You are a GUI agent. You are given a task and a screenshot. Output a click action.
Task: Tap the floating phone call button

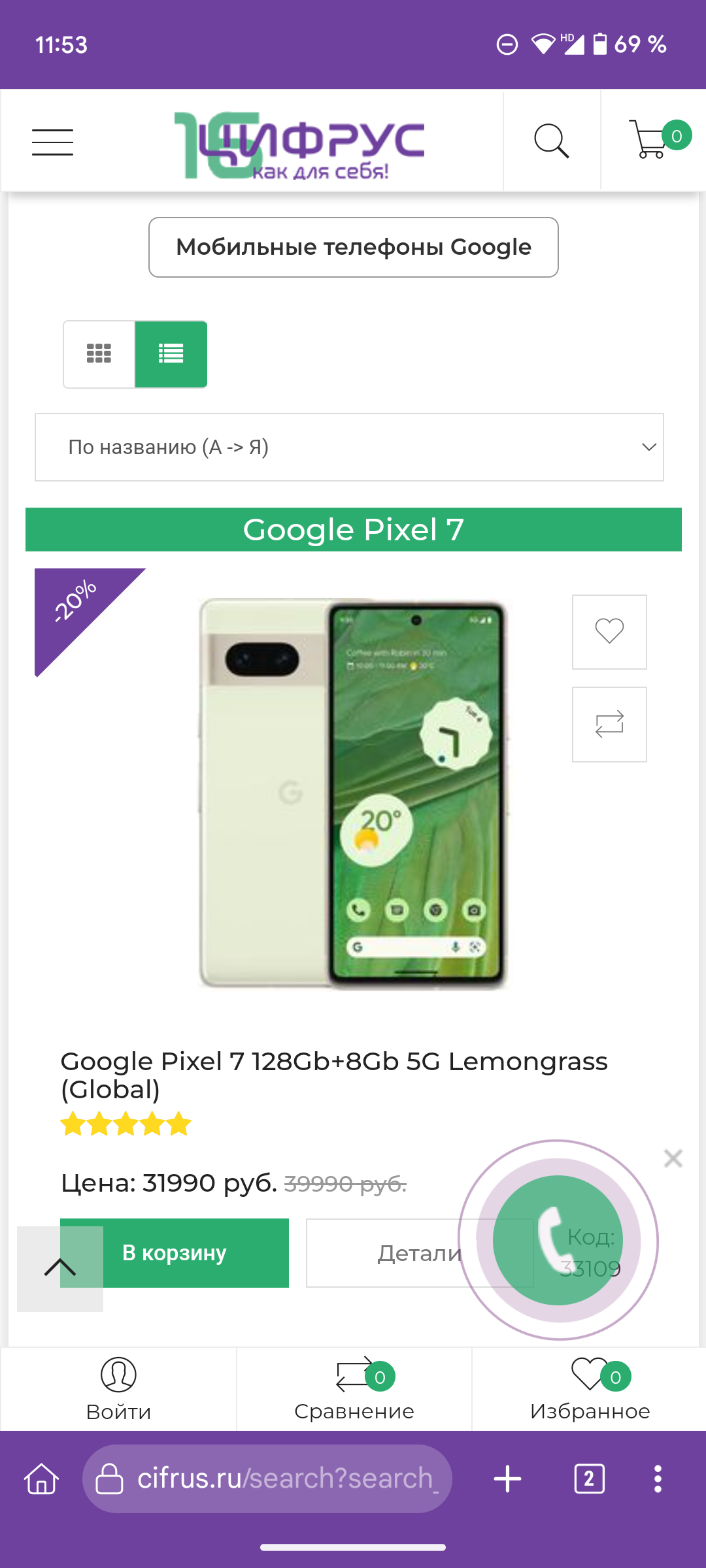(558, 1240)
